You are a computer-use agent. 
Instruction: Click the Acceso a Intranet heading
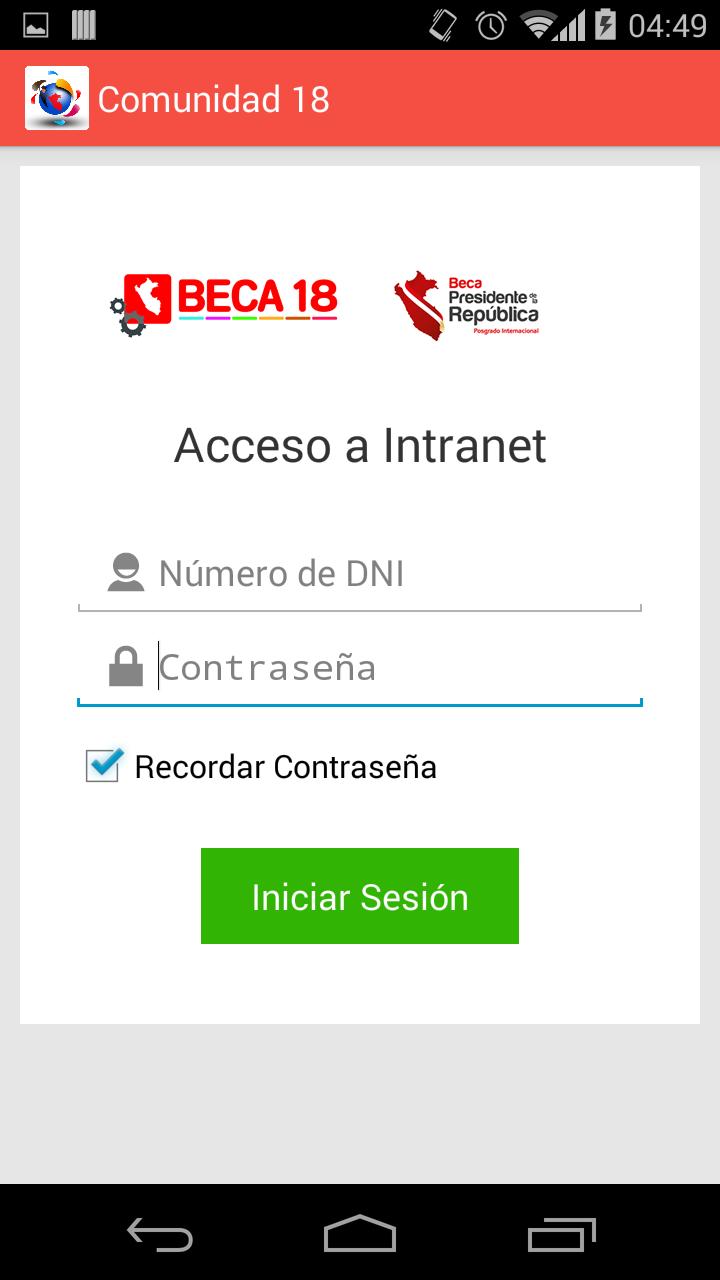click(360, 445)
